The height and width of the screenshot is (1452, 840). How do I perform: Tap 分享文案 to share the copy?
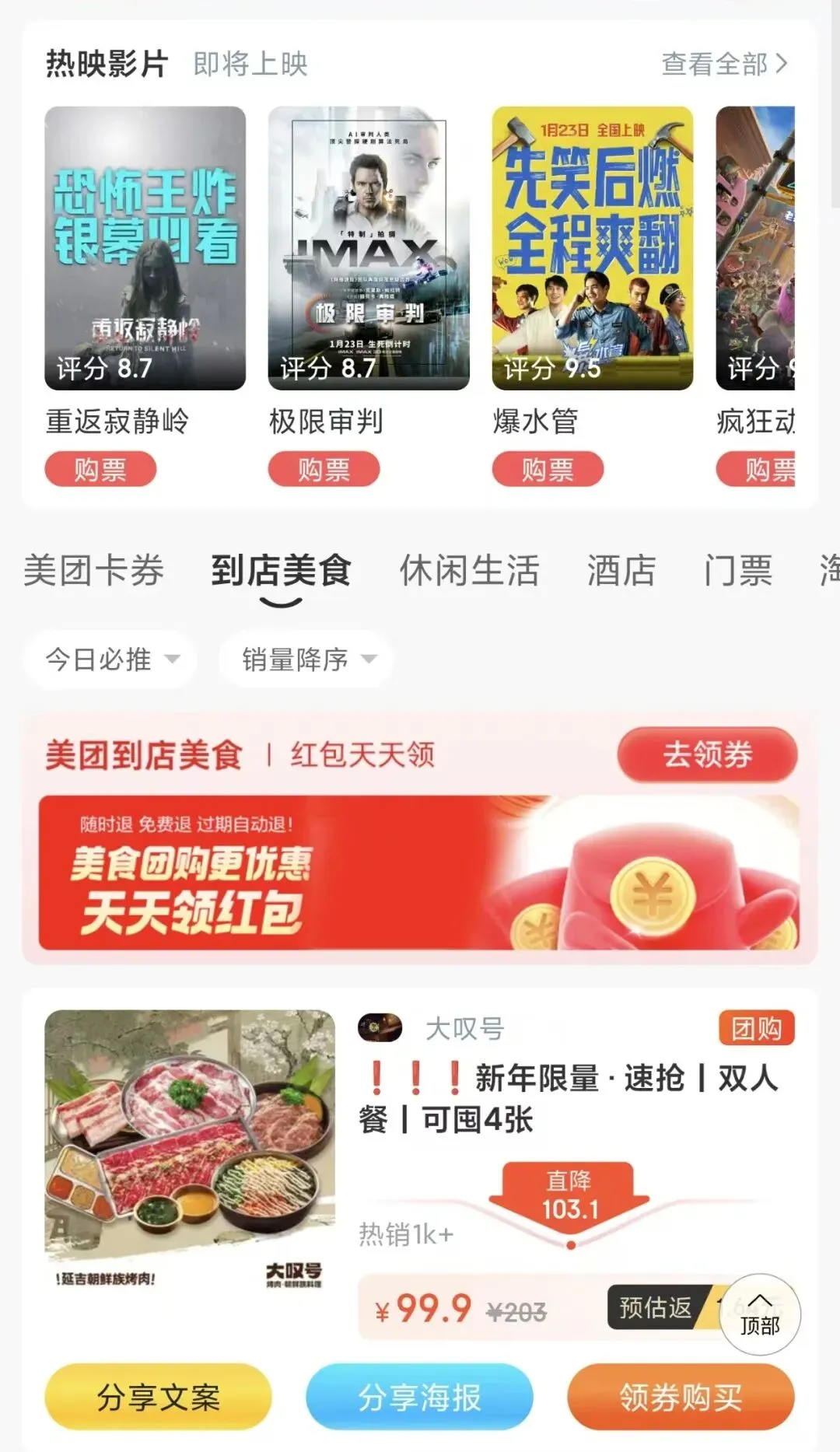coord(159,1398)
